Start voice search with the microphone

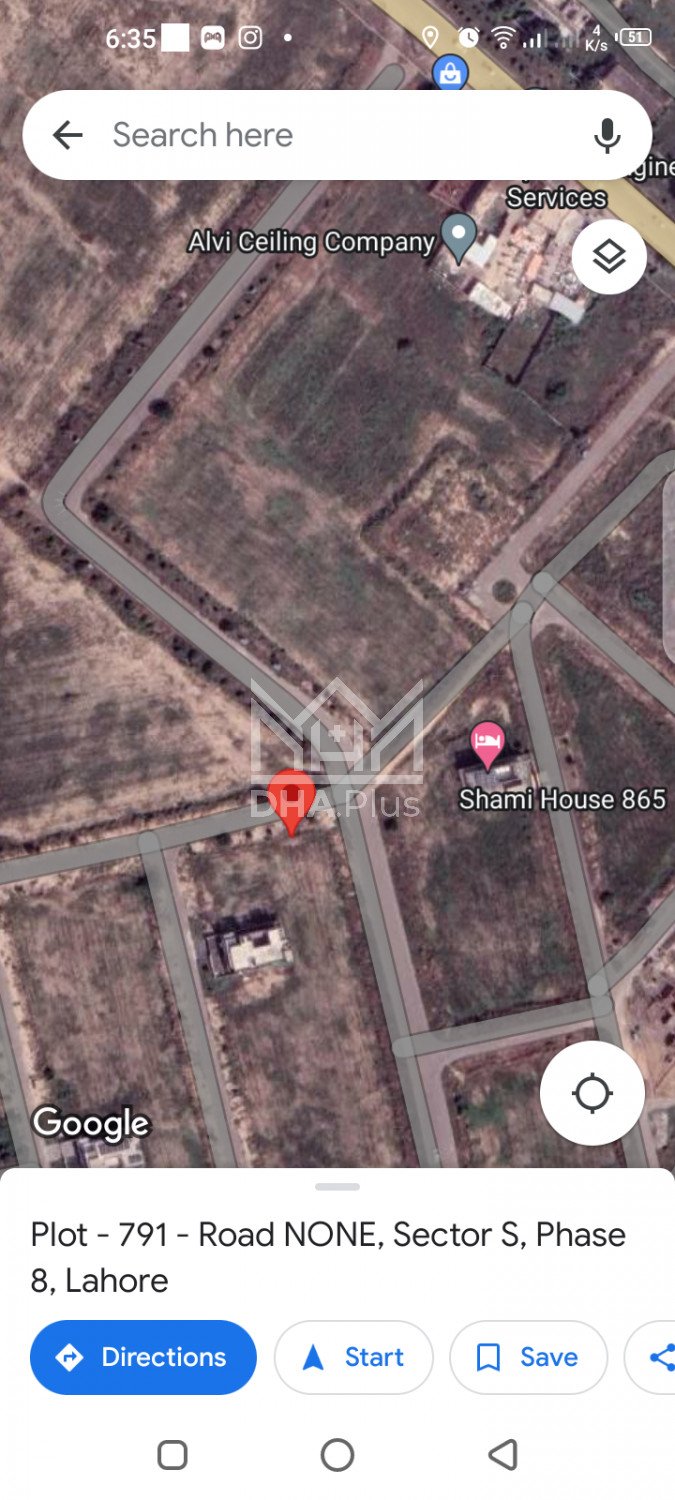pos(606,135)
